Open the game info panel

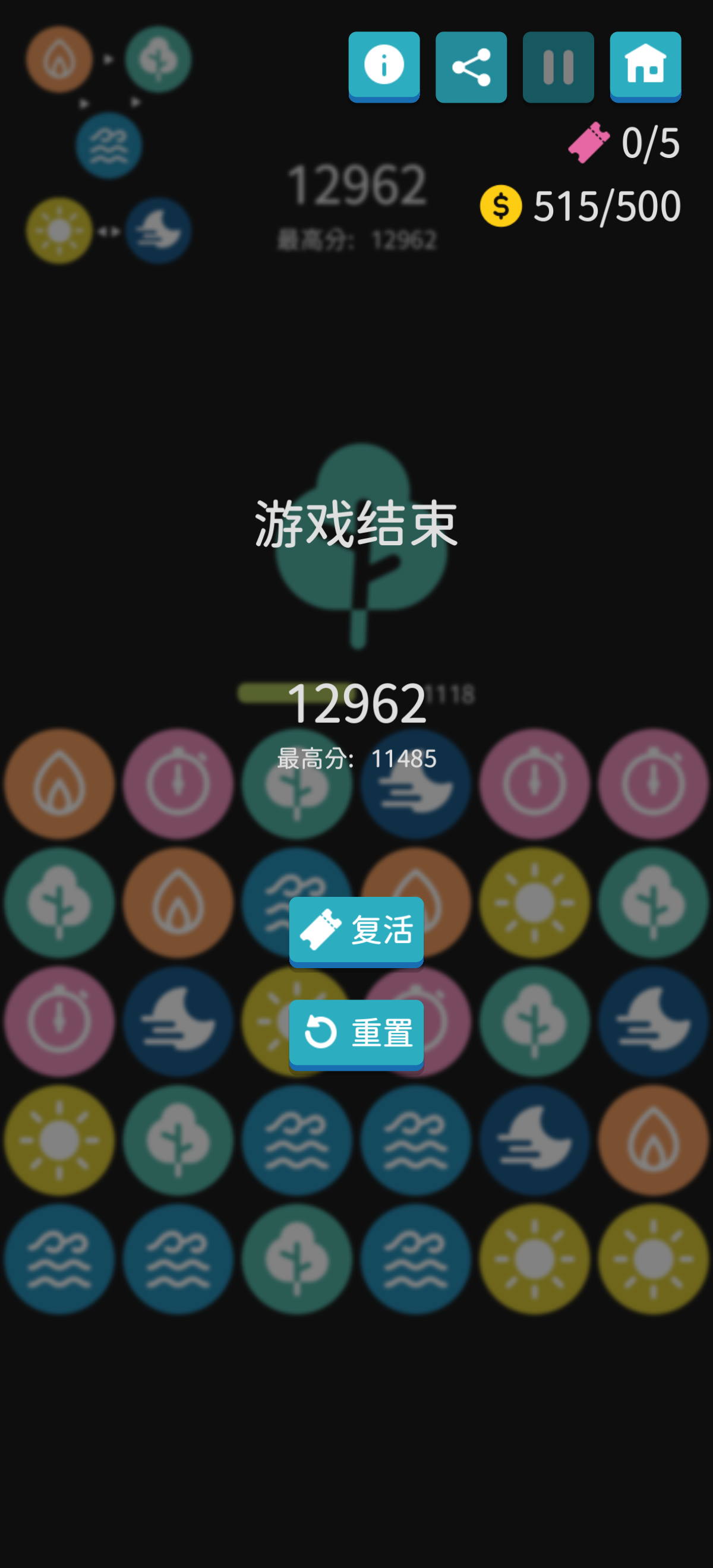point(384,67)
